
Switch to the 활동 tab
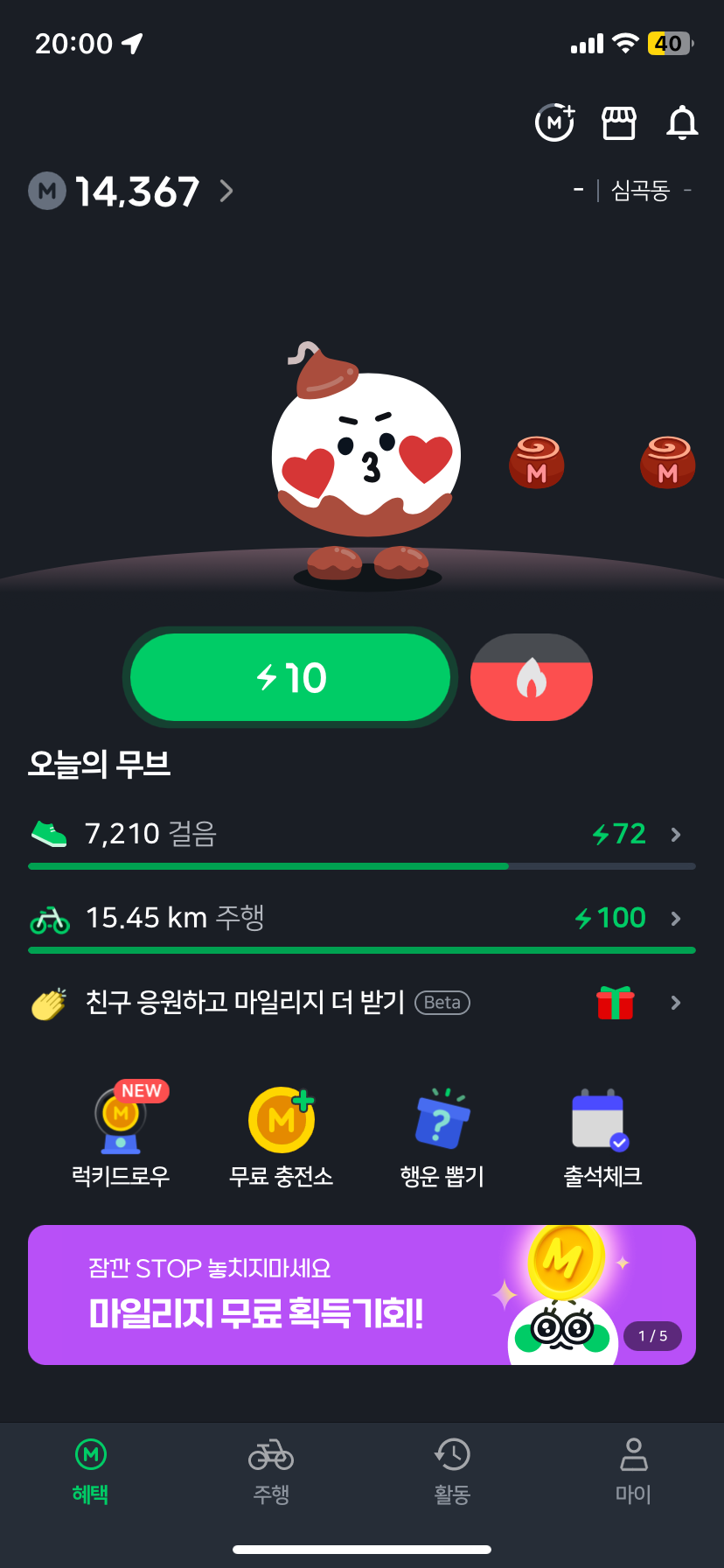point(452,1472)
